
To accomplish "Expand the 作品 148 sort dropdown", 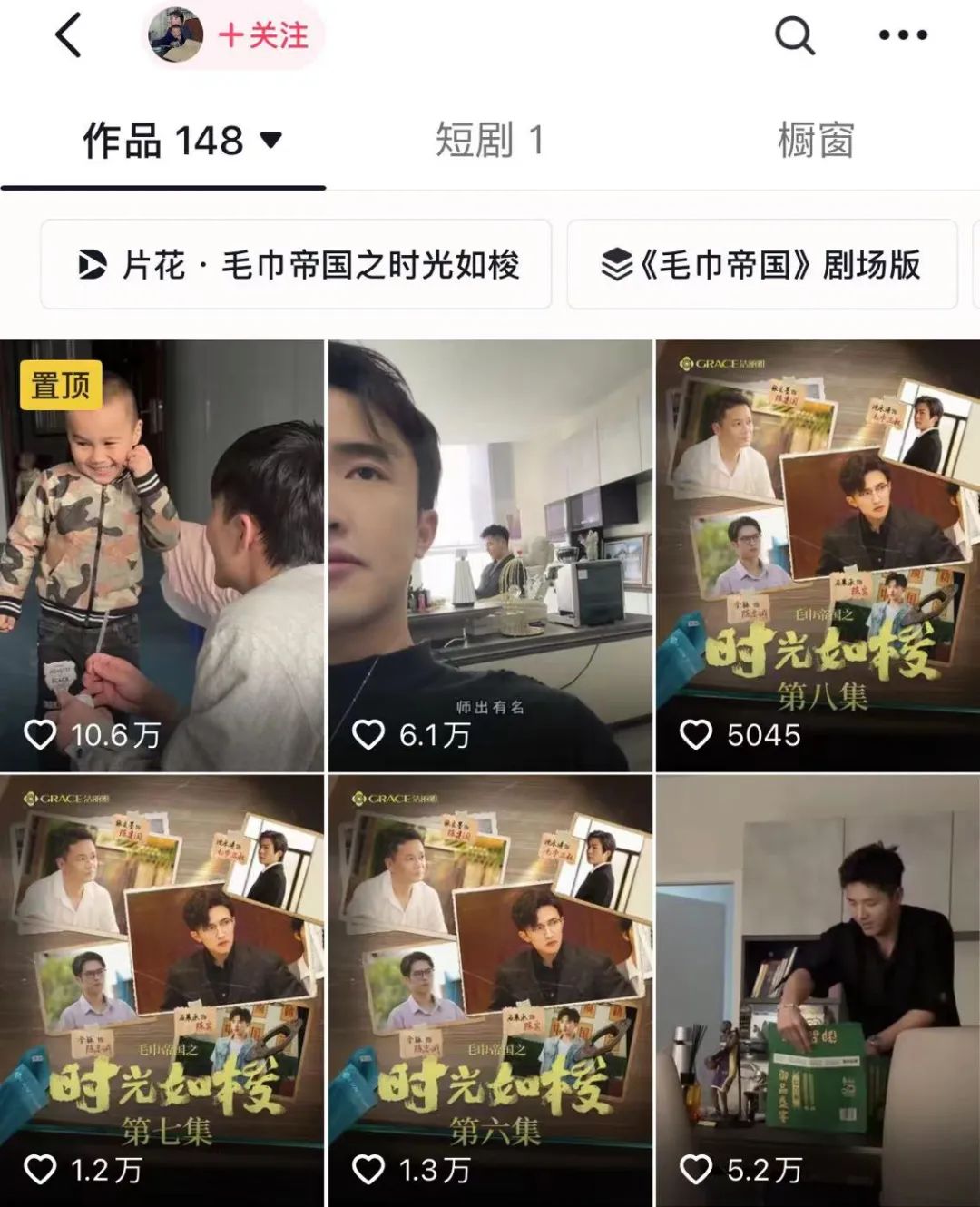I will (x=270, y=141).
